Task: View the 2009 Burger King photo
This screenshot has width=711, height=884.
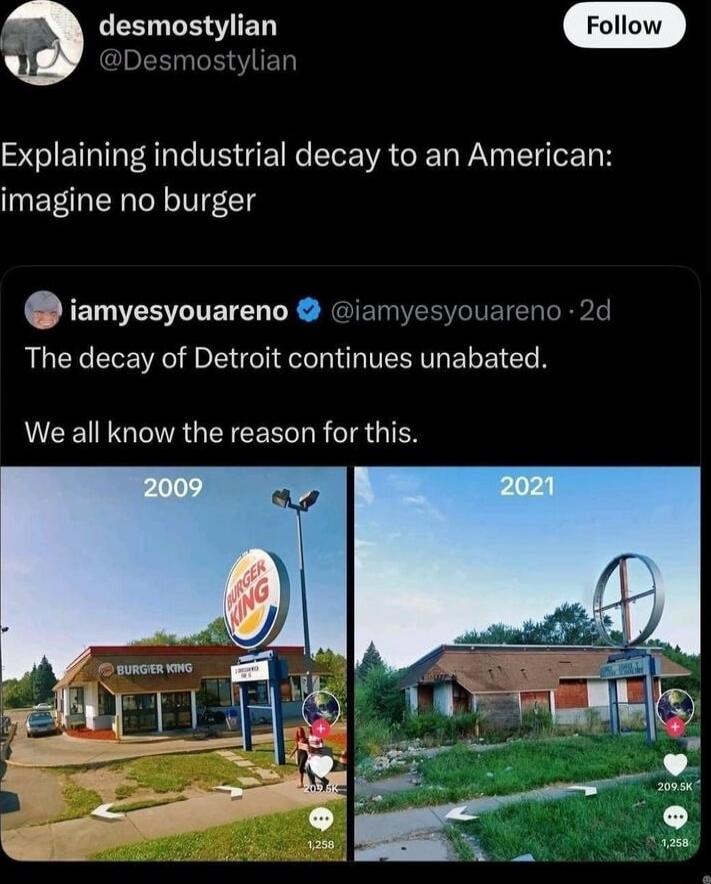Action: tap(173, 662)
